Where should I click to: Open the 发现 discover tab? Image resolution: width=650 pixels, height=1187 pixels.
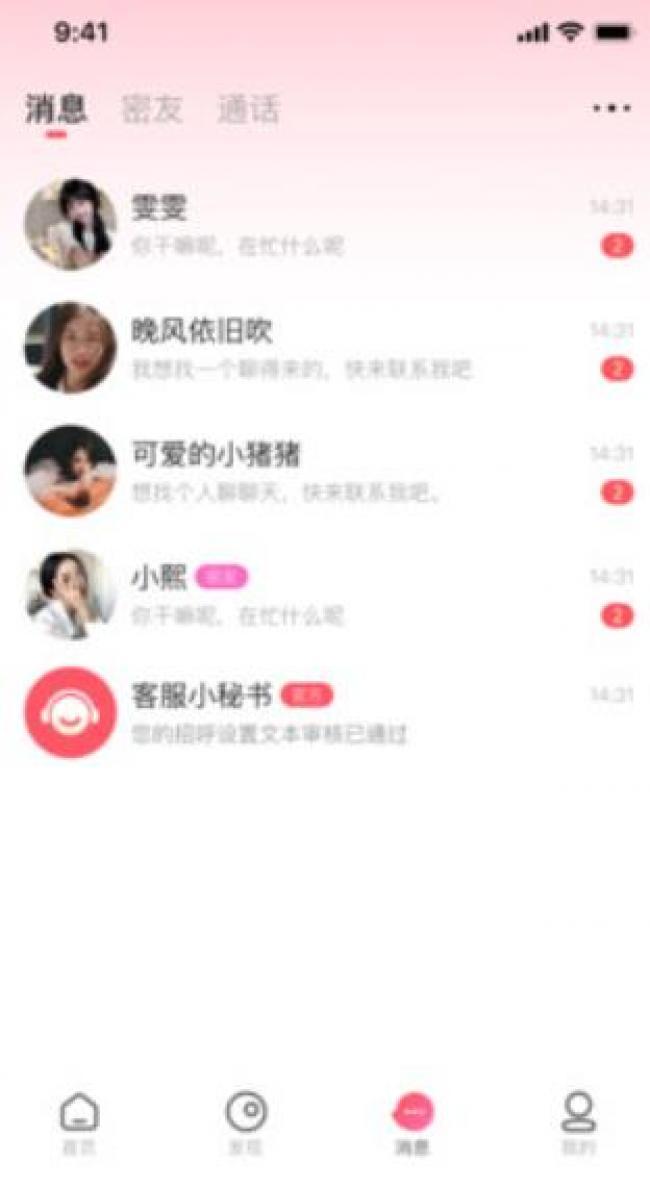tap(245, 1123)
